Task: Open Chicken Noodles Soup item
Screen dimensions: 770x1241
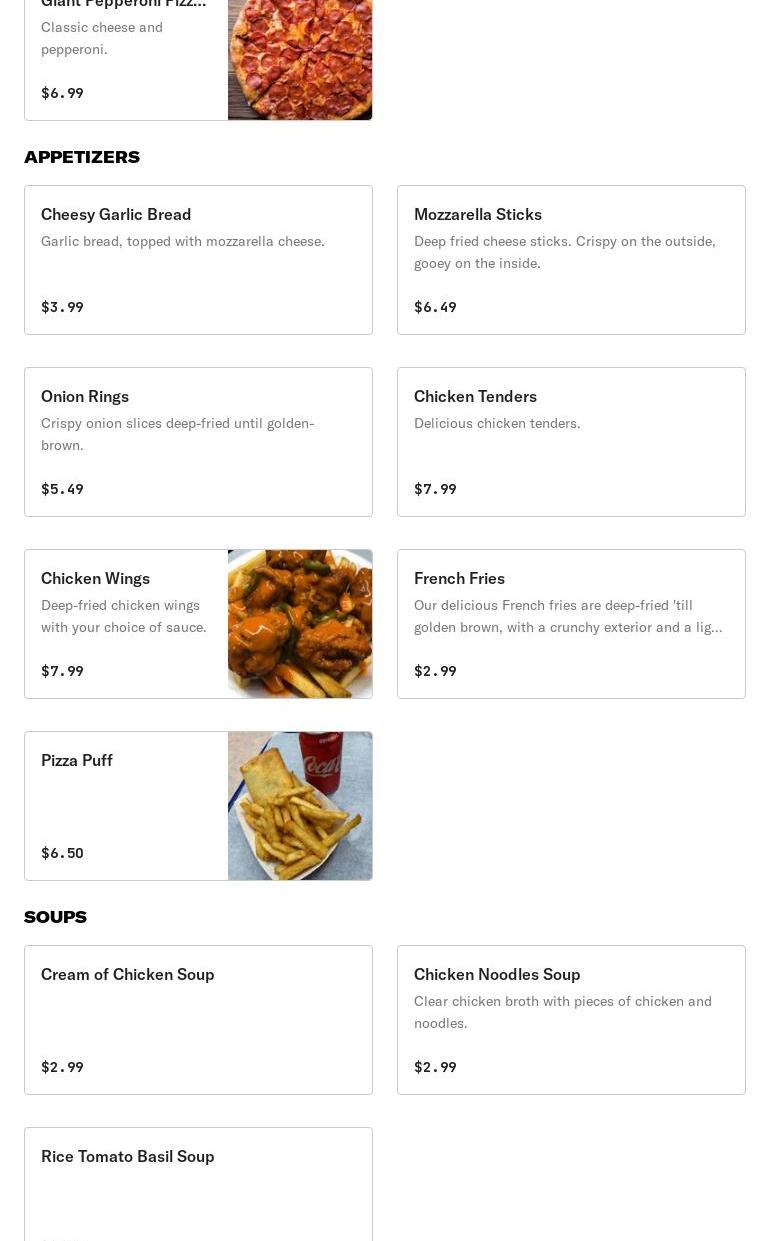Action: (x=571, y=1020)
